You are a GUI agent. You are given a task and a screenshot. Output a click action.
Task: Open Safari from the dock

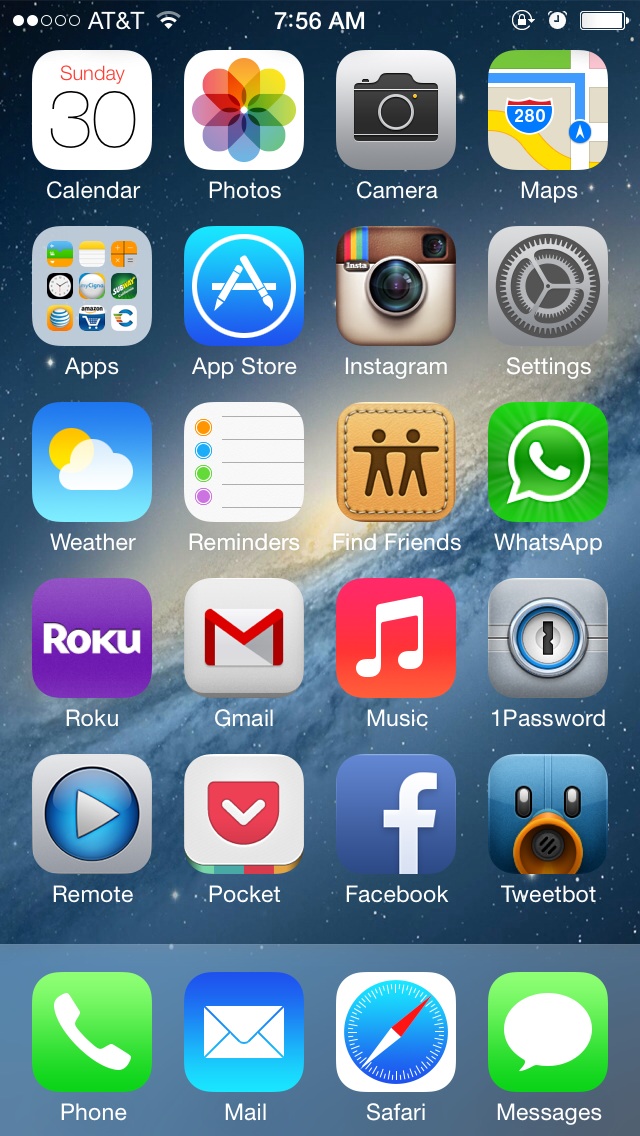(396, 1032)
